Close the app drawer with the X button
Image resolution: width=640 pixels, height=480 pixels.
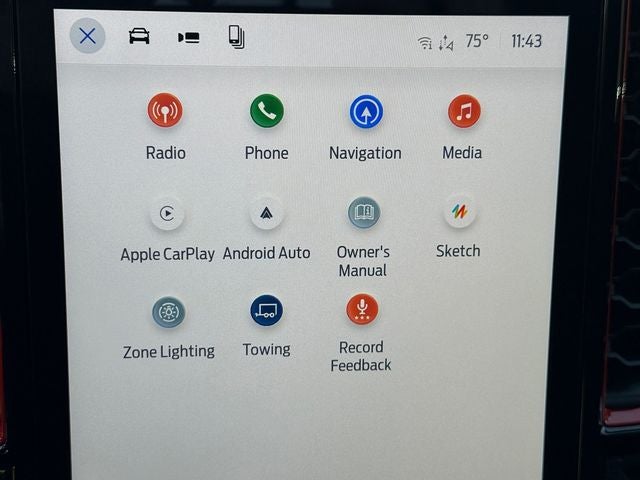point(87,37)
